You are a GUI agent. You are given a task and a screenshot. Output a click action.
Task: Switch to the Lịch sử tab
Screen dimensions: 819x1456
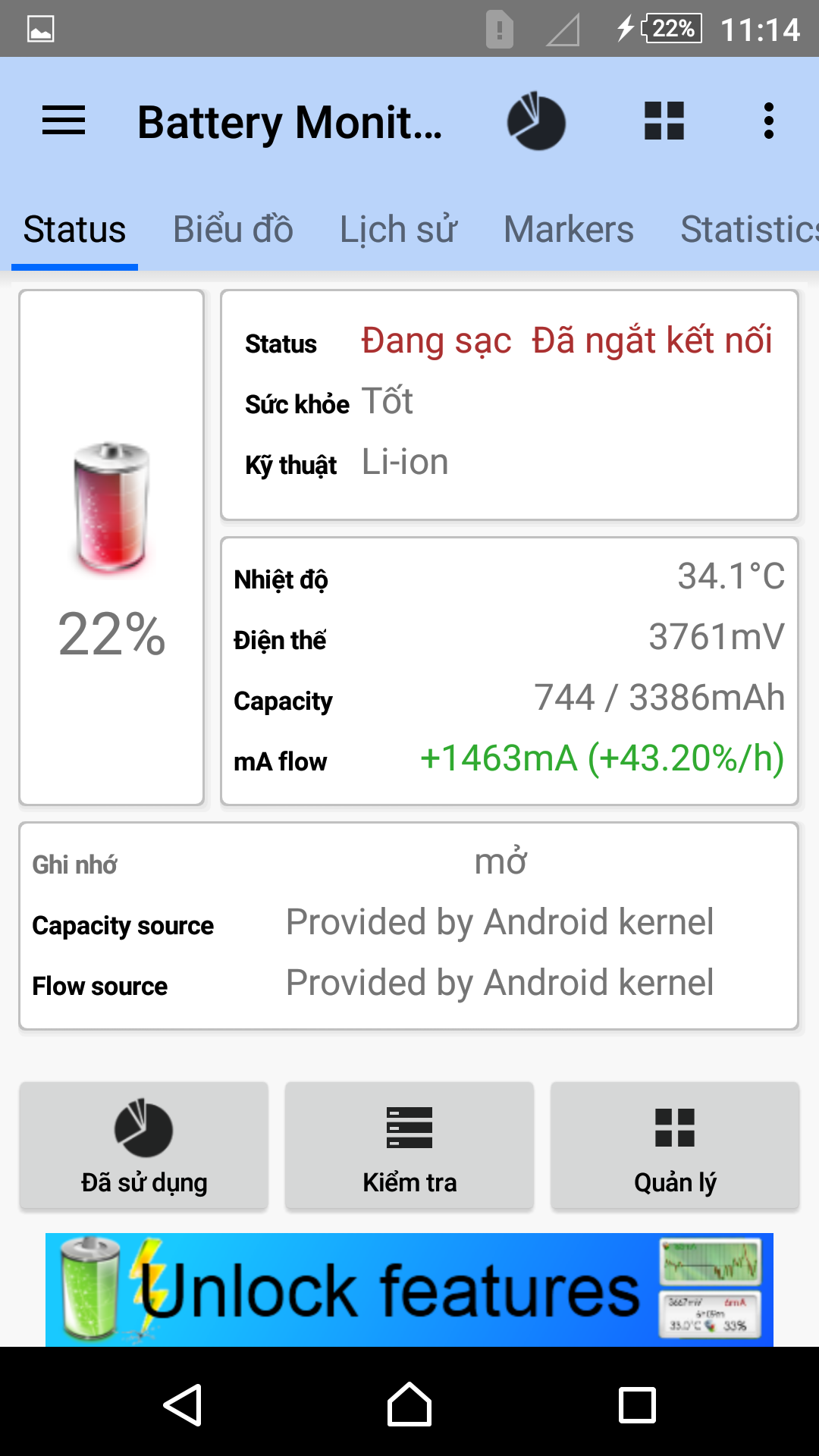[398, 230]
